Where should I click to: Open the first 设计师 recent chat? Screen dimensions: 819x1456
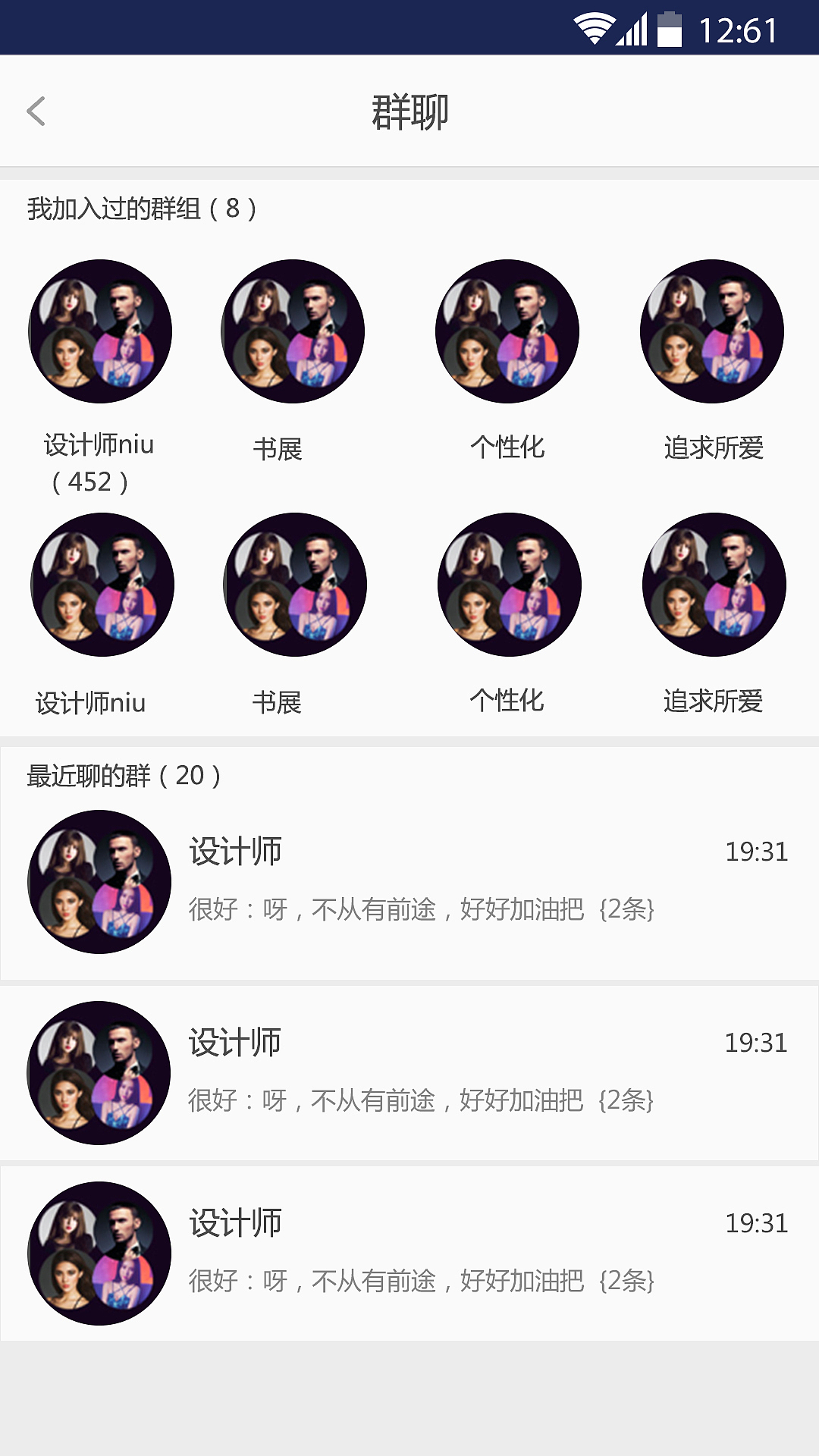[x=409, y=880]
